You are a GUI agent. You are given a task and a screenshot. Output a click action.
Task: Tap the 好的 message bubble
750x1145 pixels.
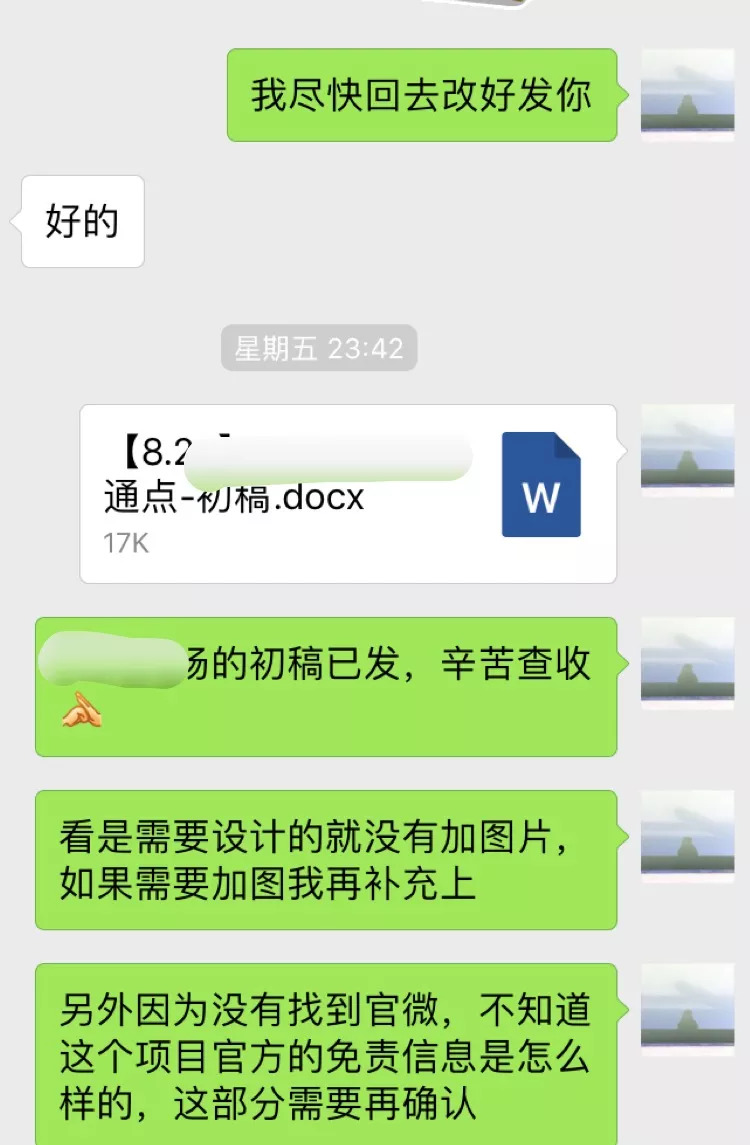point(81,222)
